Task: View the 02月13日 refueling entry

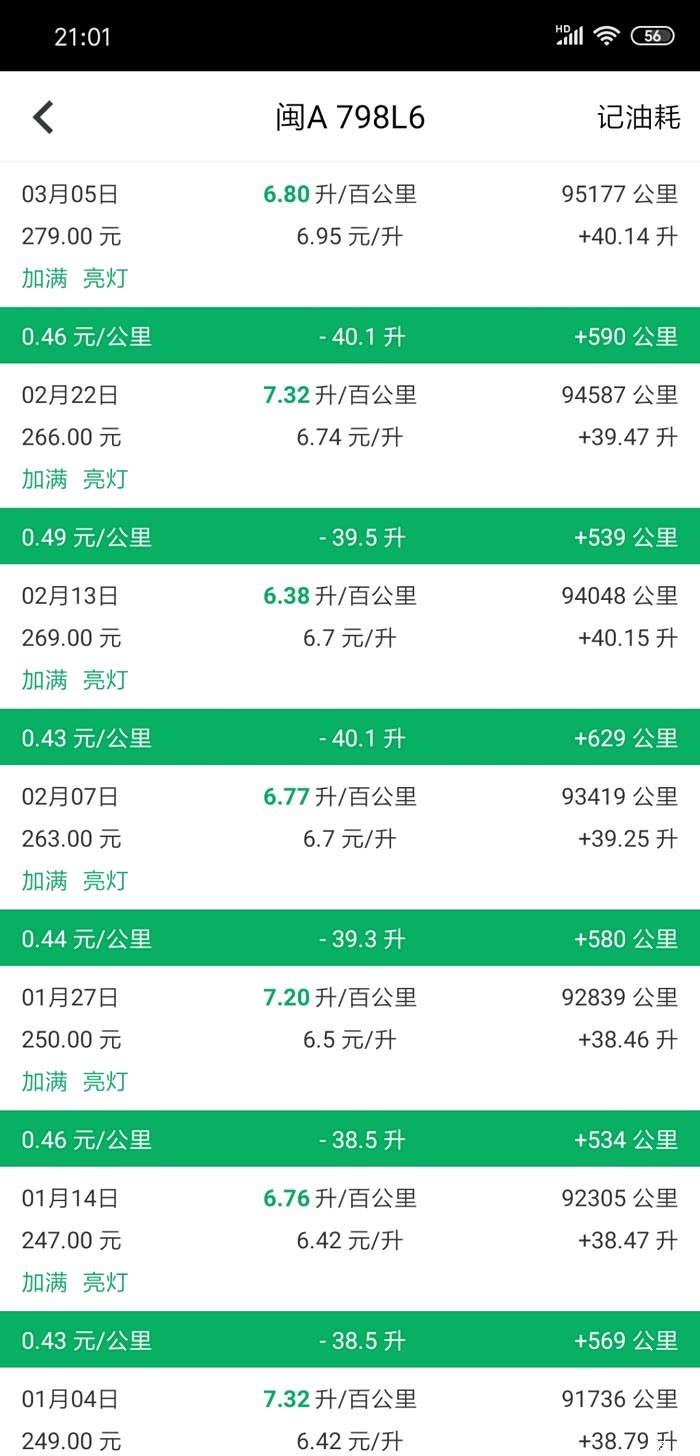Action: 350,637
